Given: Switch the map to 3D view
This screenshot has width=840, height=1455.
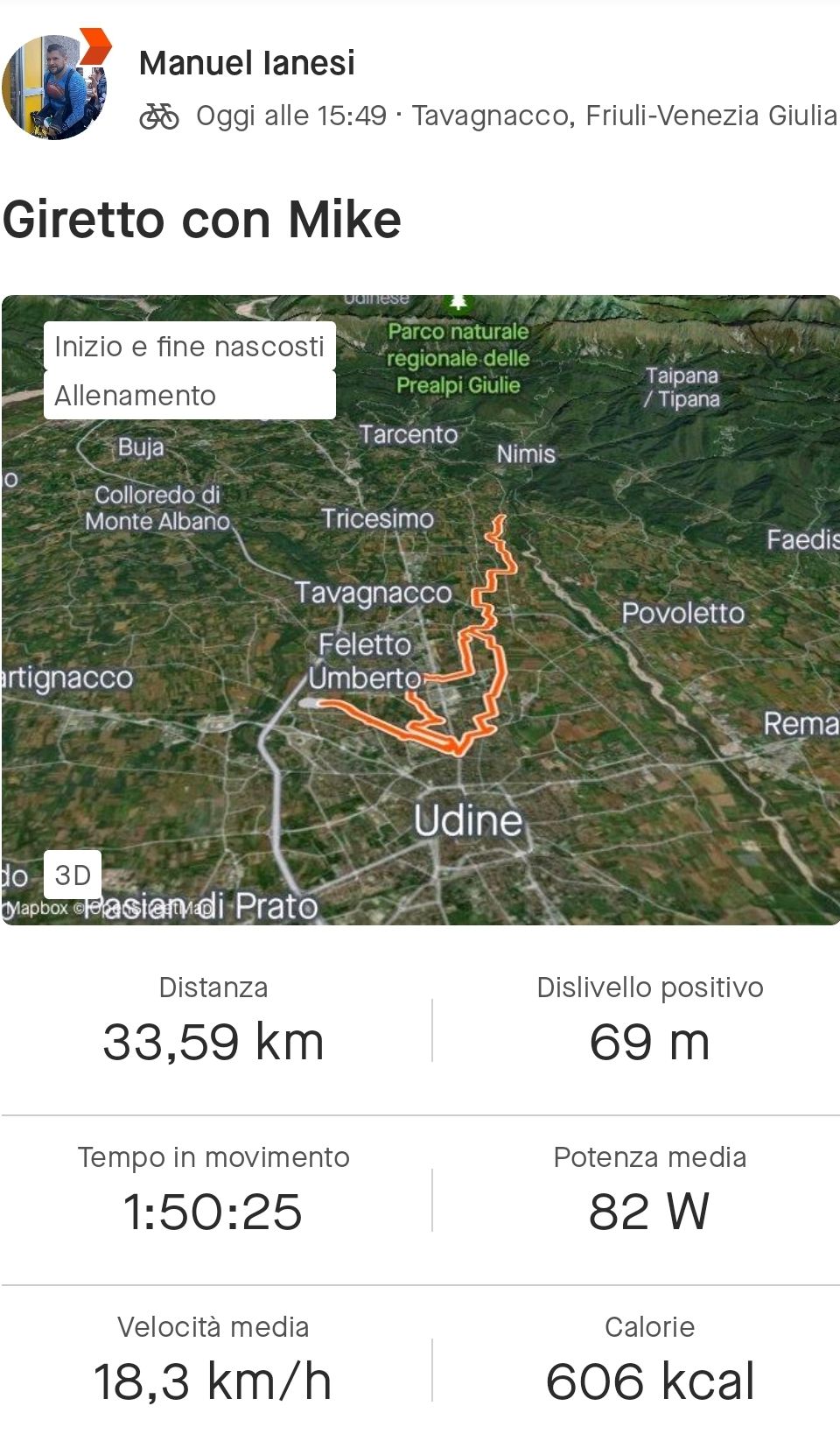Looking at the screenshot, I should click(x=73, y=875).
